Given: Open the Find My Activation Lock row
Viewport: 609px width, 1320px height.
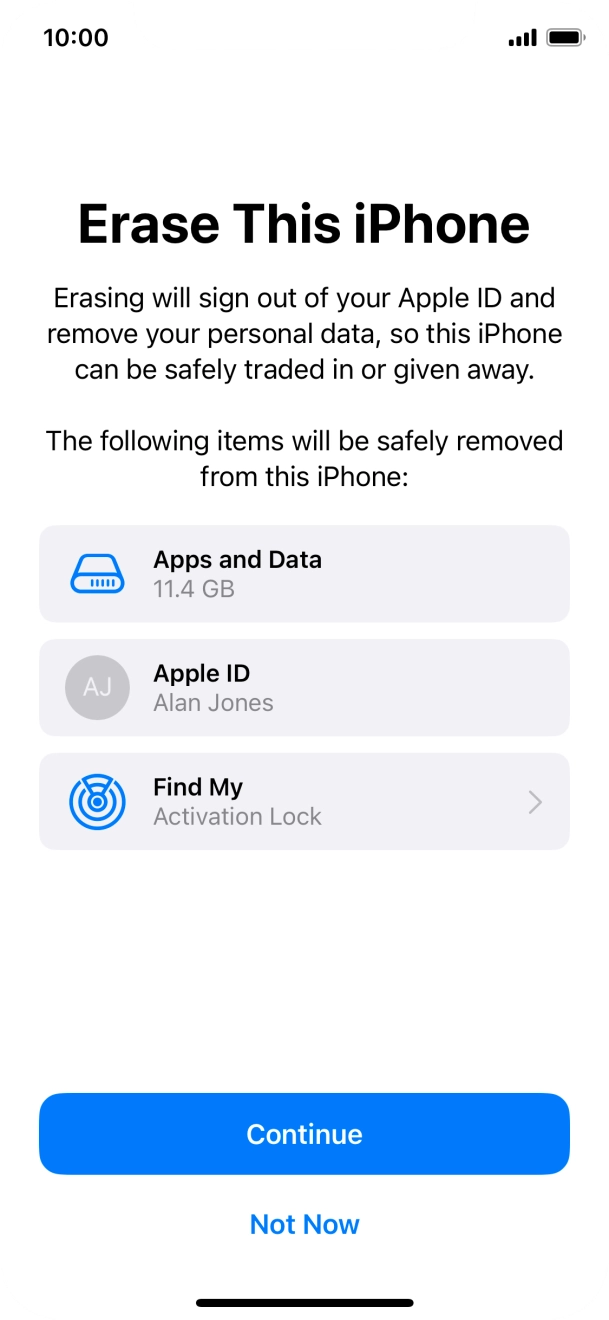Looking at the screenshot, I should (x=304, y=801).
